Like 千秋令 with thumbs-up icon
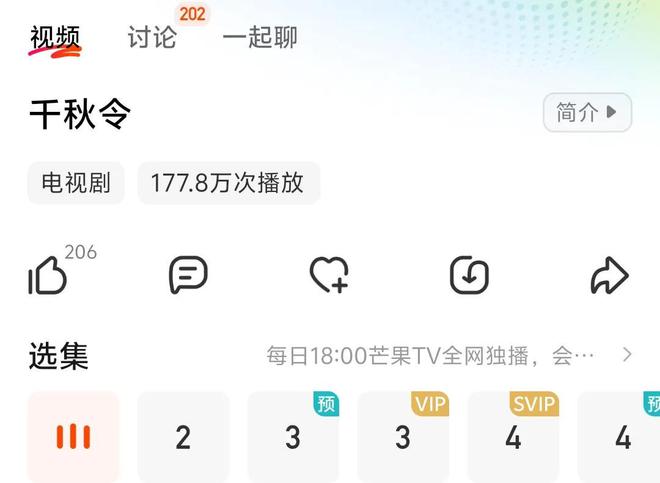 coord(47,275)
